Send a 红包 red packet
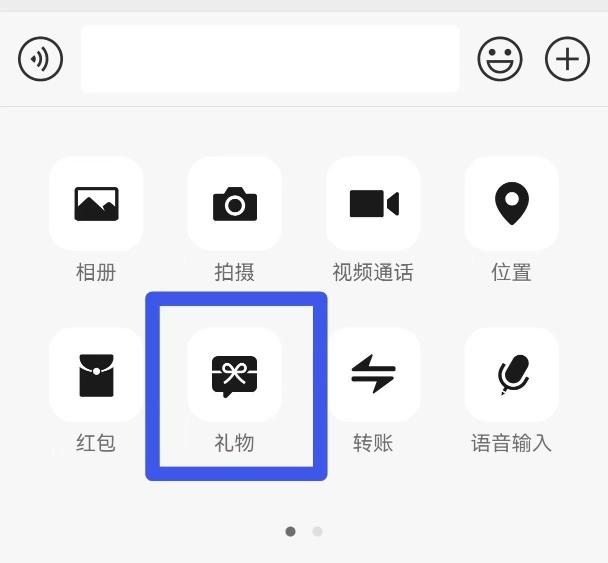The width and height of the screenshot is (608, 563). point(96,375)
